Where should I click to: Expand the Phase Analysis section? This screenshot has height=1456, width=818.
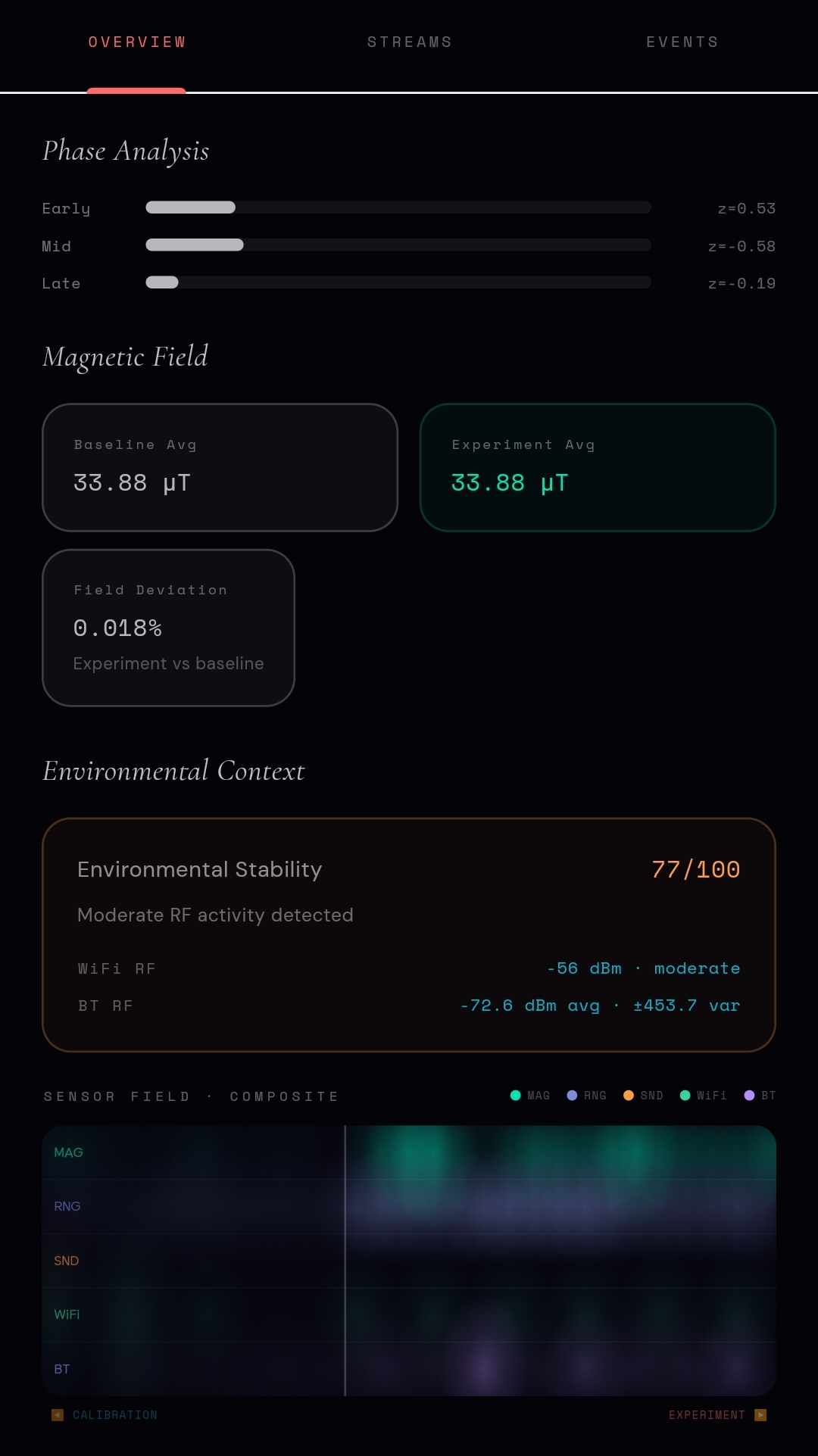click(126, 151)
